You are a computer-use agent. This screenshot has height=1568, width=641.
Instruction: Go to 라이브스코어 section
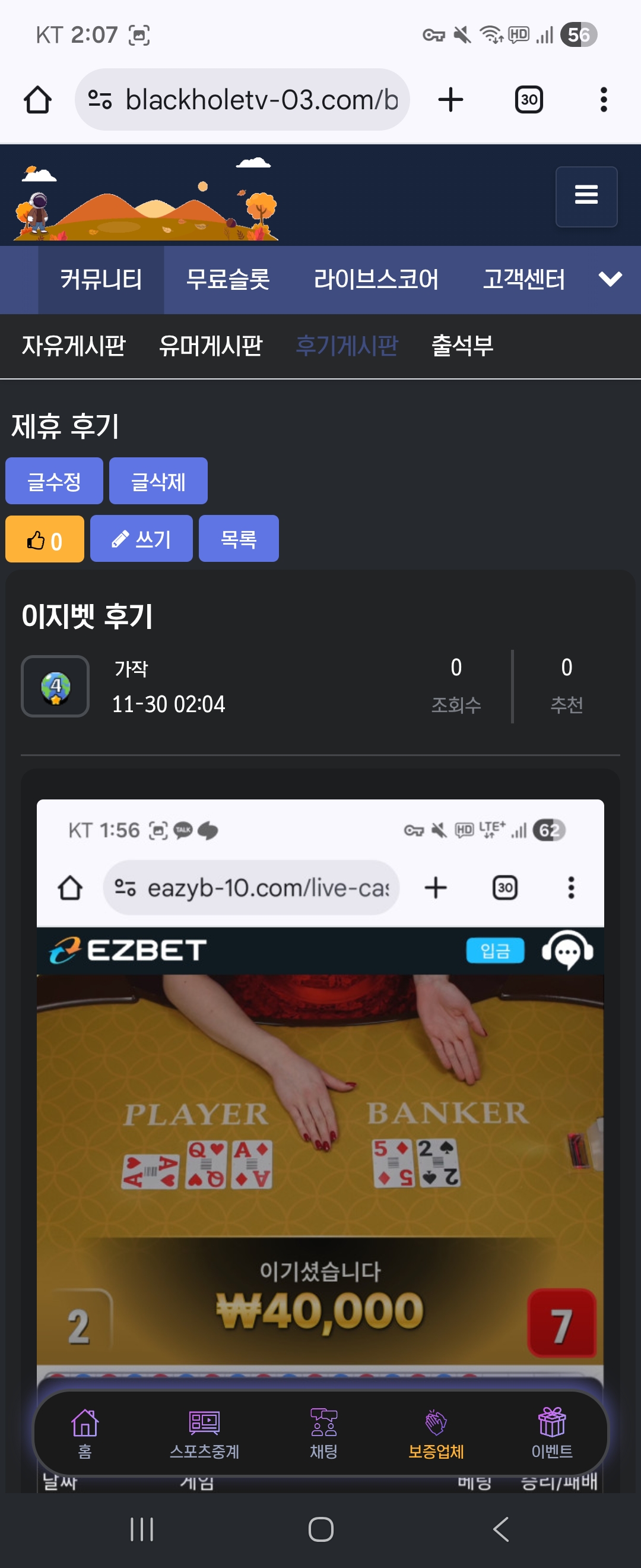[x=375, y=280]
